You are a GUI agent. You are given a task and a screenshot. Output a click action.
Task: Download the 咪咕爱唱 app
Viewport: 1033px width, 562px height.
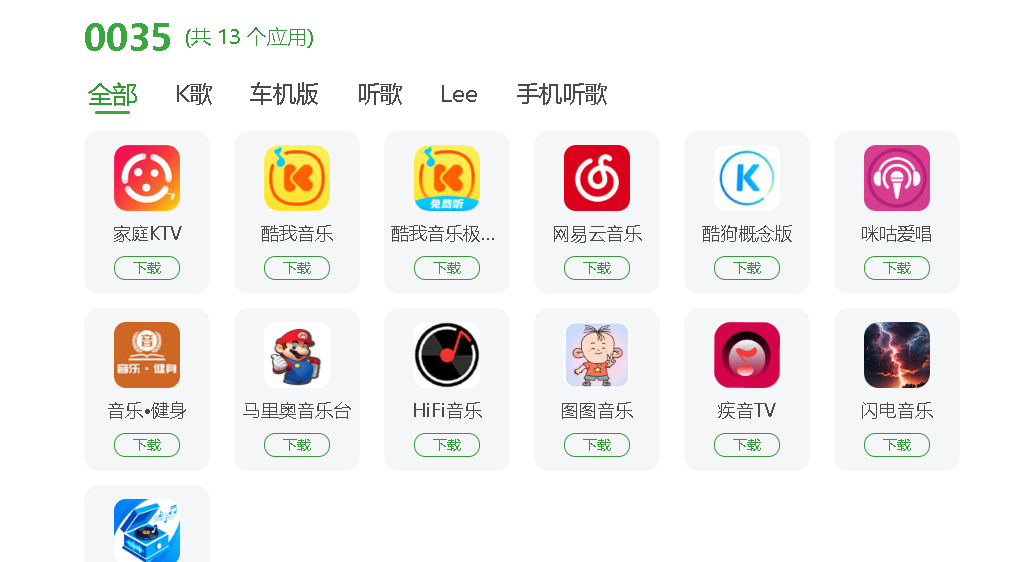tap(897, 268)
